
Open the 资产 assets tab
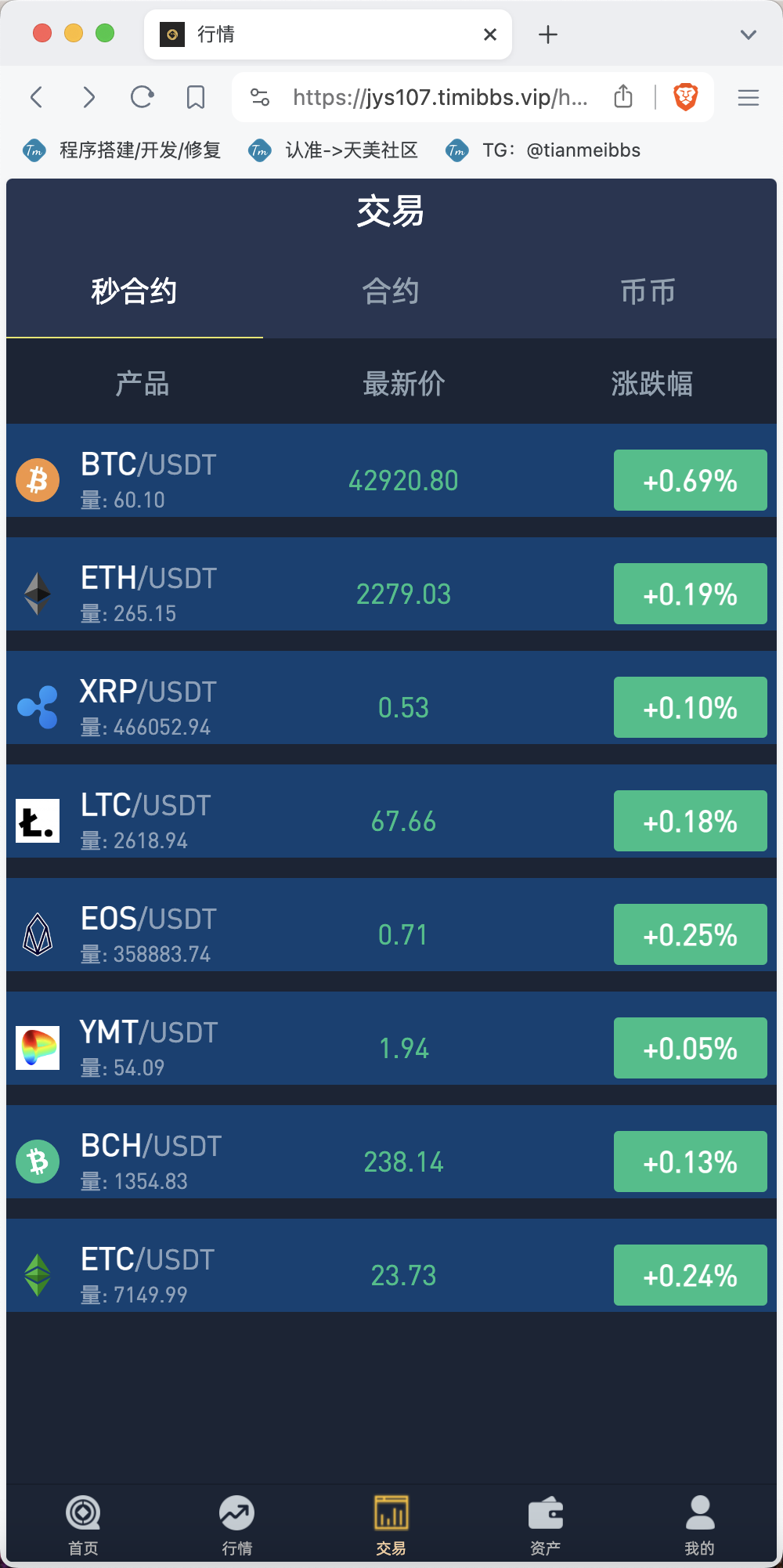pos(545,1524)
